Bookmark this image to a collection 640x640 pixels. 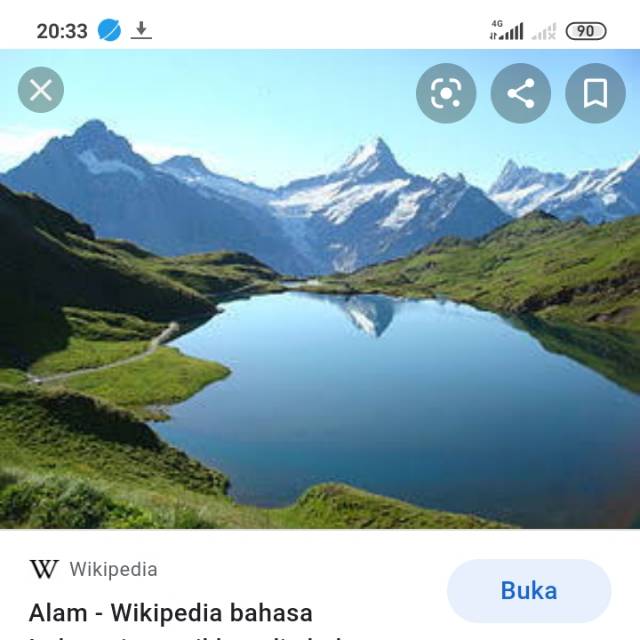(x=595, y=94)
